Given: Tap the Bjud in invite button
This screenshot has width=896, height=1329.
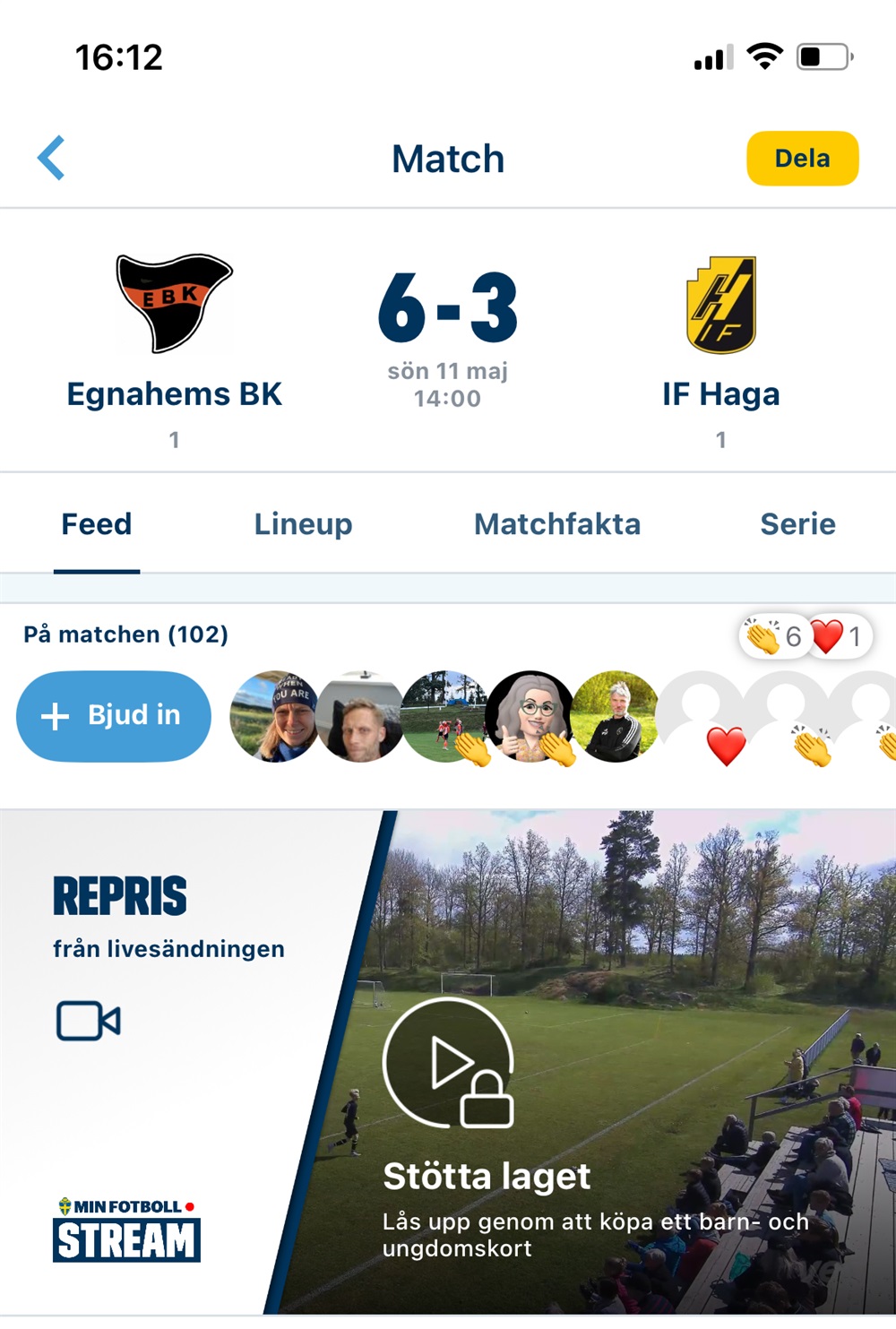Looking at the screenshot, I should click(114, 715).
